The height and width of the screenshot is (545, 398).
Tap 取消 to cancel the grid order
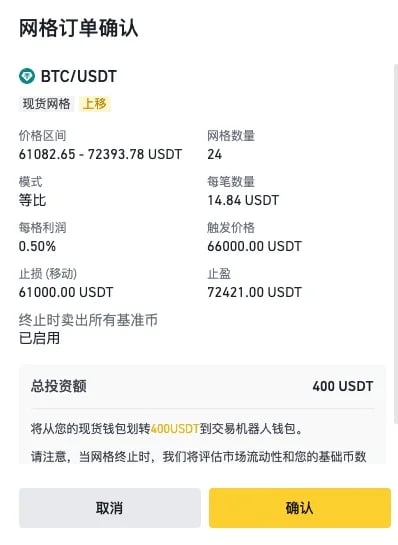110,508
